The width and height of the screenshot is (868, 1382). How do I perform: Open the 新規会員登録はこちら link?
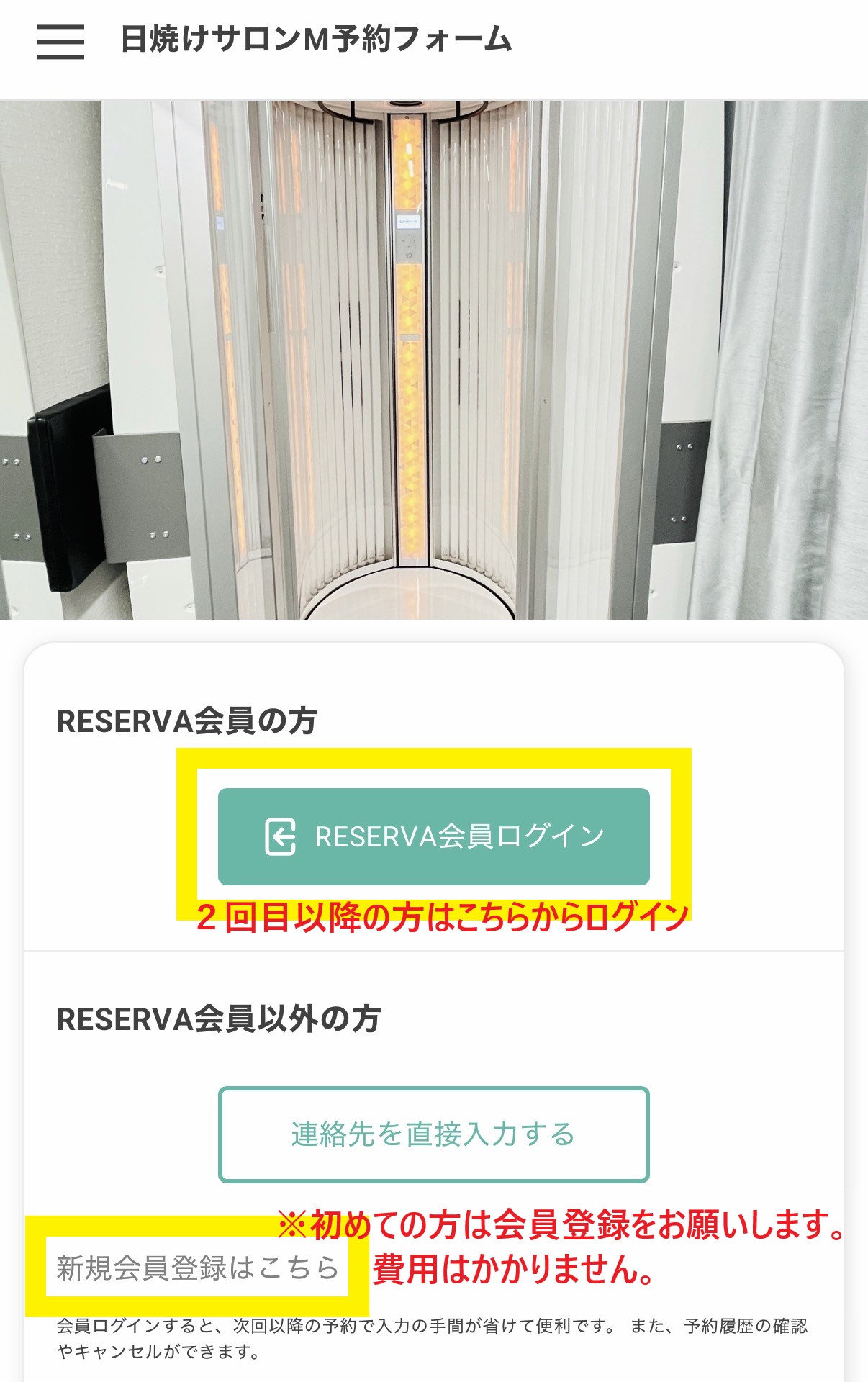tap(197, 1268)
